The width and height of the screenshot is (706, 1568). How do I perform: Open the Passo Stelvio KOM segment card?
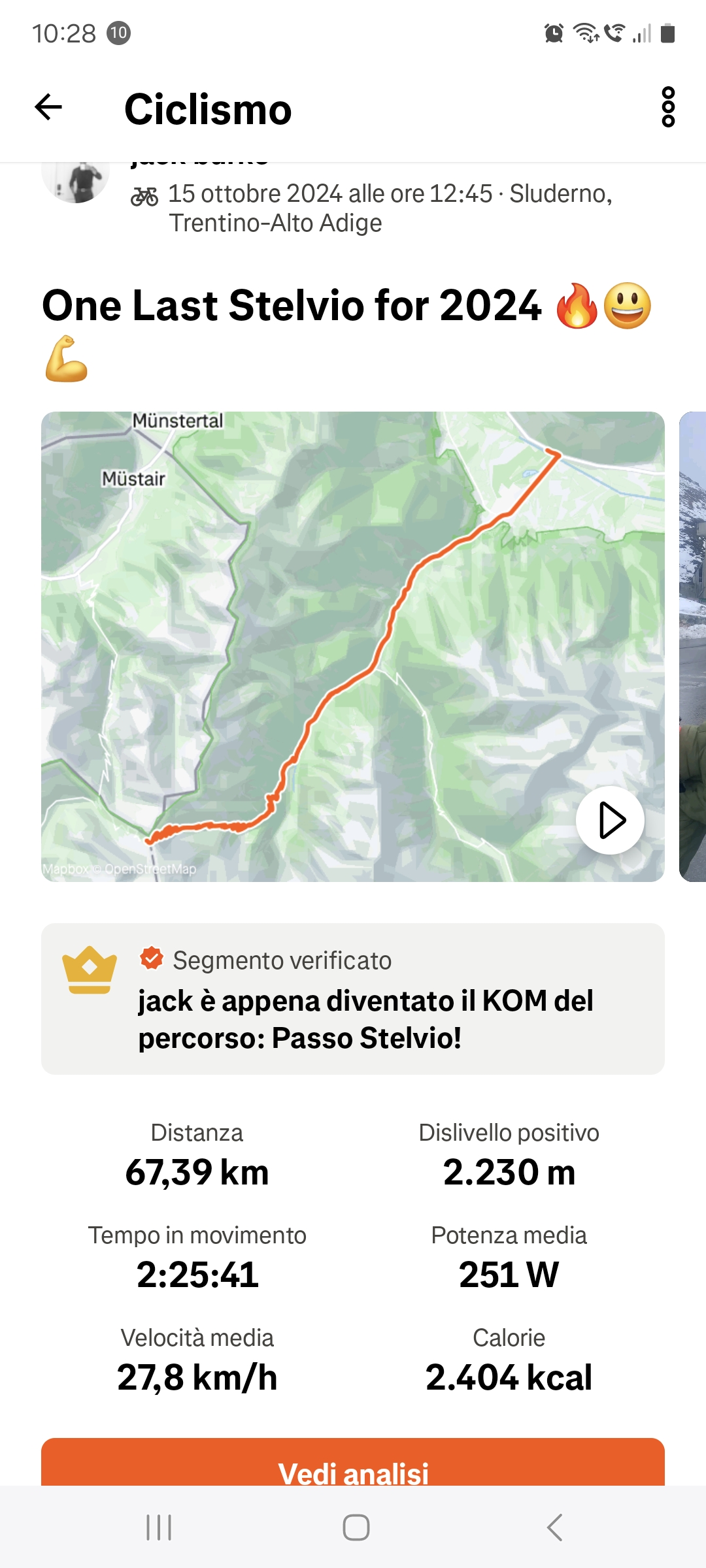353,999
